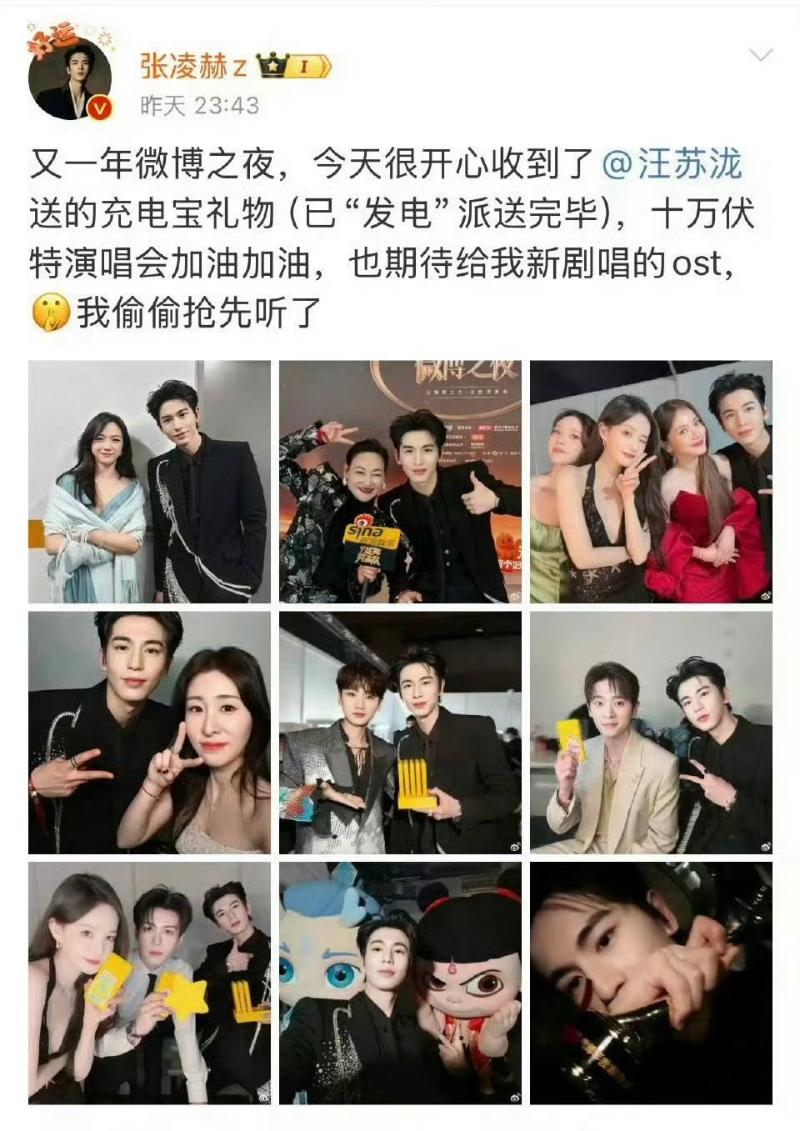Open selfie with woman making peace sign
Image resolution: width=800 pixels, height=1131 pixels.
click(x=149, y=732)
